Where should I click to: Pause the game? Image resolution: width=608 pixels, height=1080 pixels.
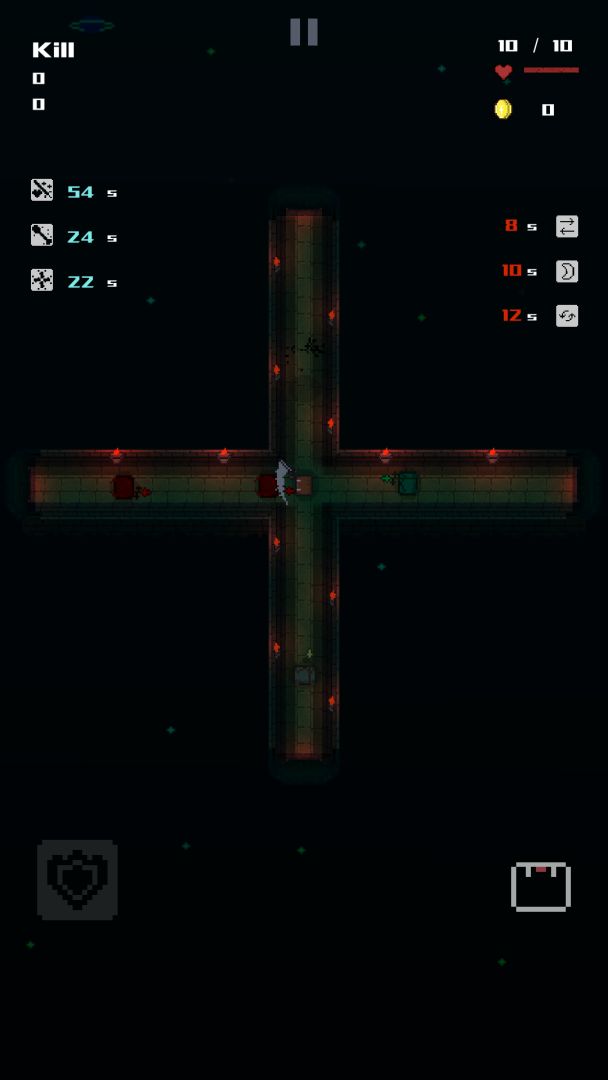[304, 32]
